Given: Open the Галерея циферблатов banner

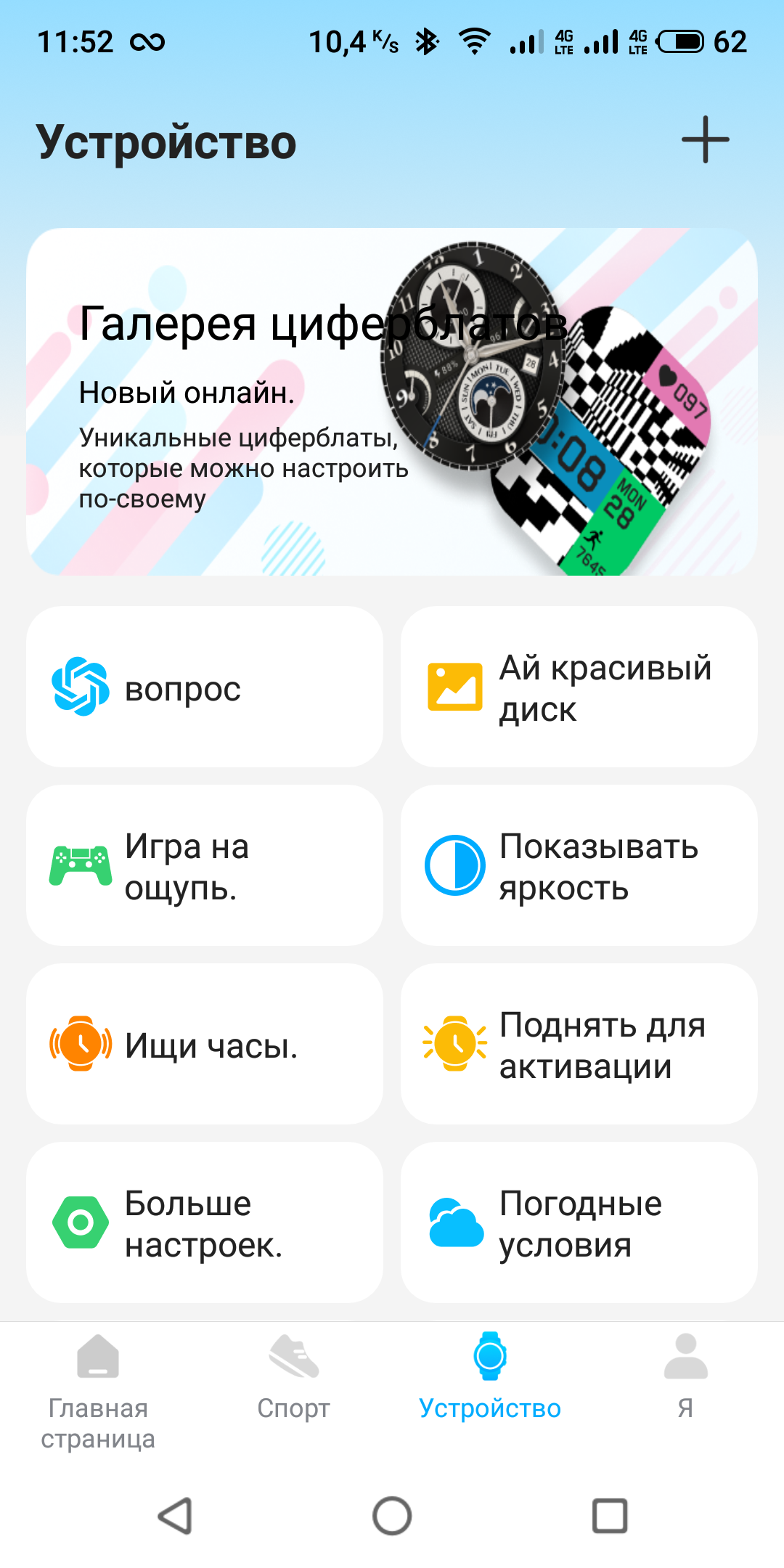Looking at the screenshot, I should 392,401.
